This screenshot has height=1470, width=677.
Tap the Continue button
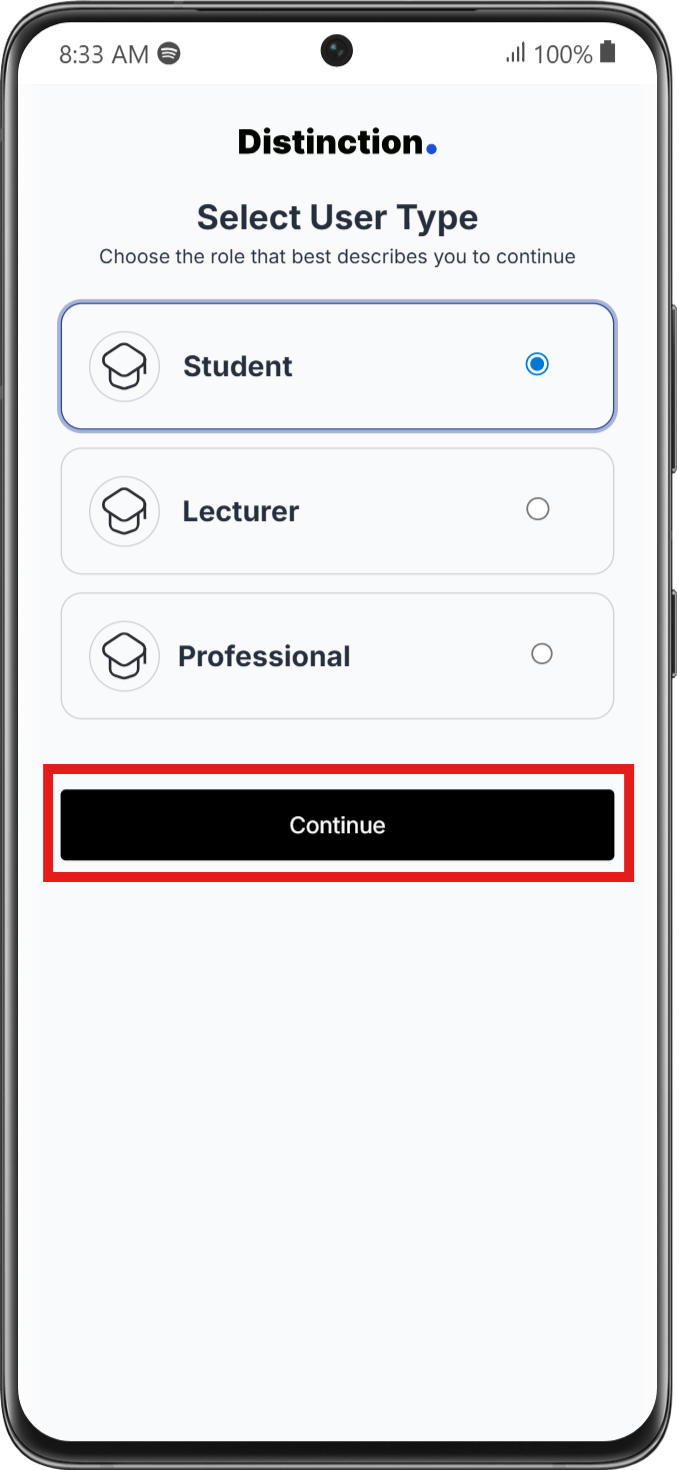[x=337, y=825]
